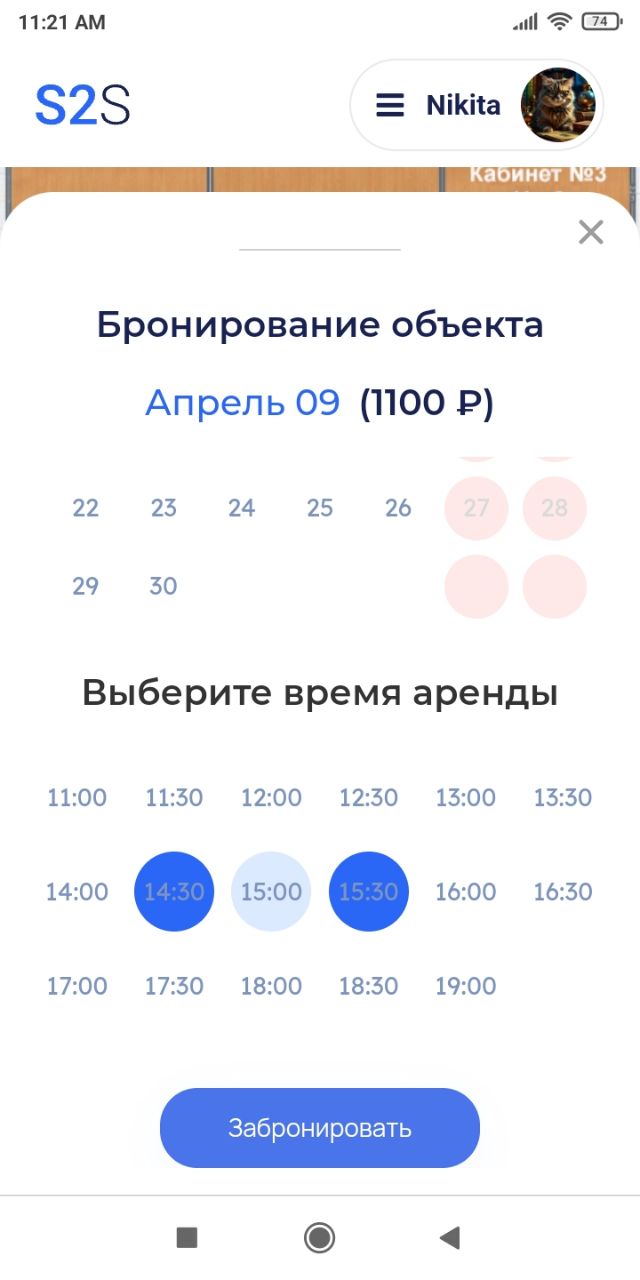The image size is (640, 1280).
Task: Choose date 30 in the calendar
Action: point(164,586)
